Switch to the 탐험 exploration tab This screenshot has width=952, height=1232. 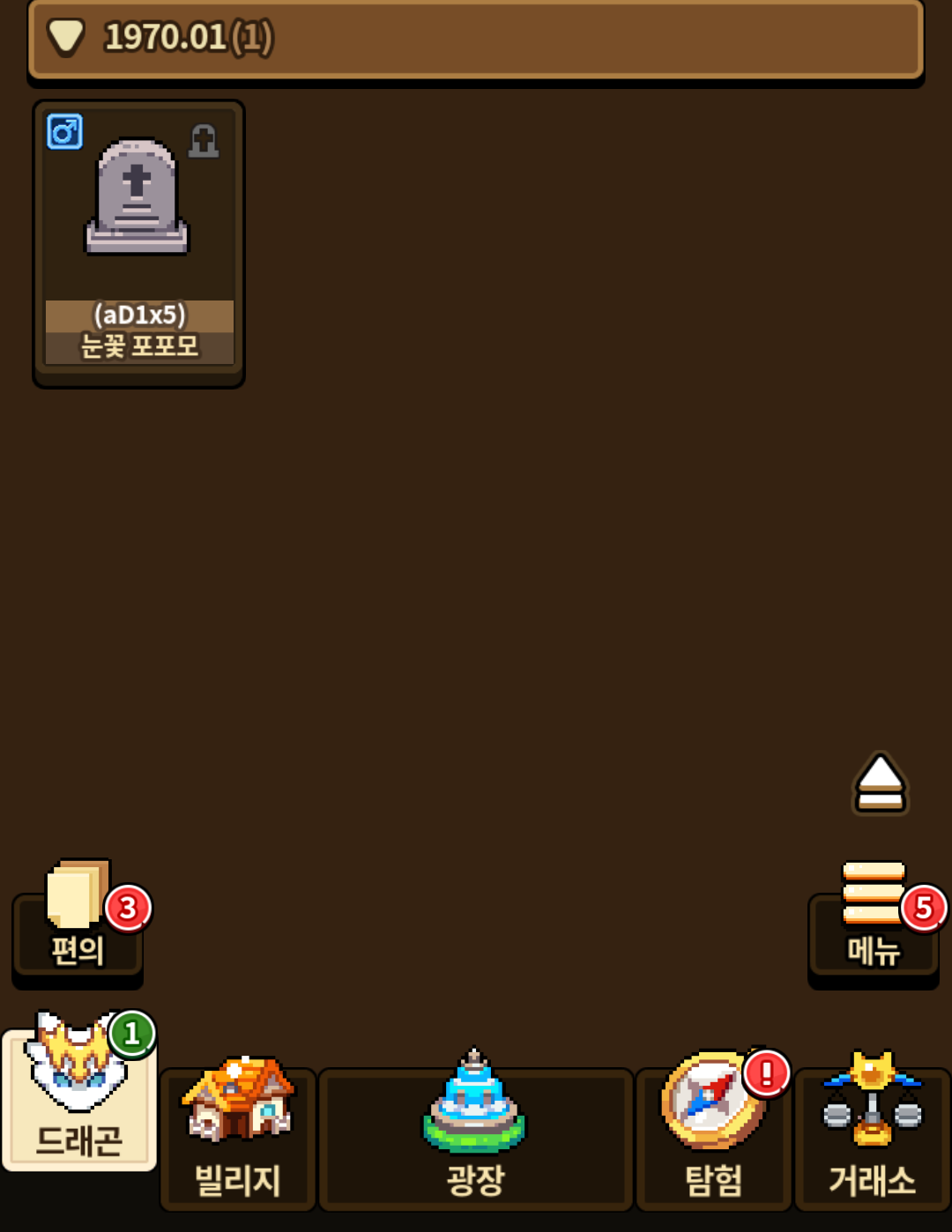coord(712,1139)
